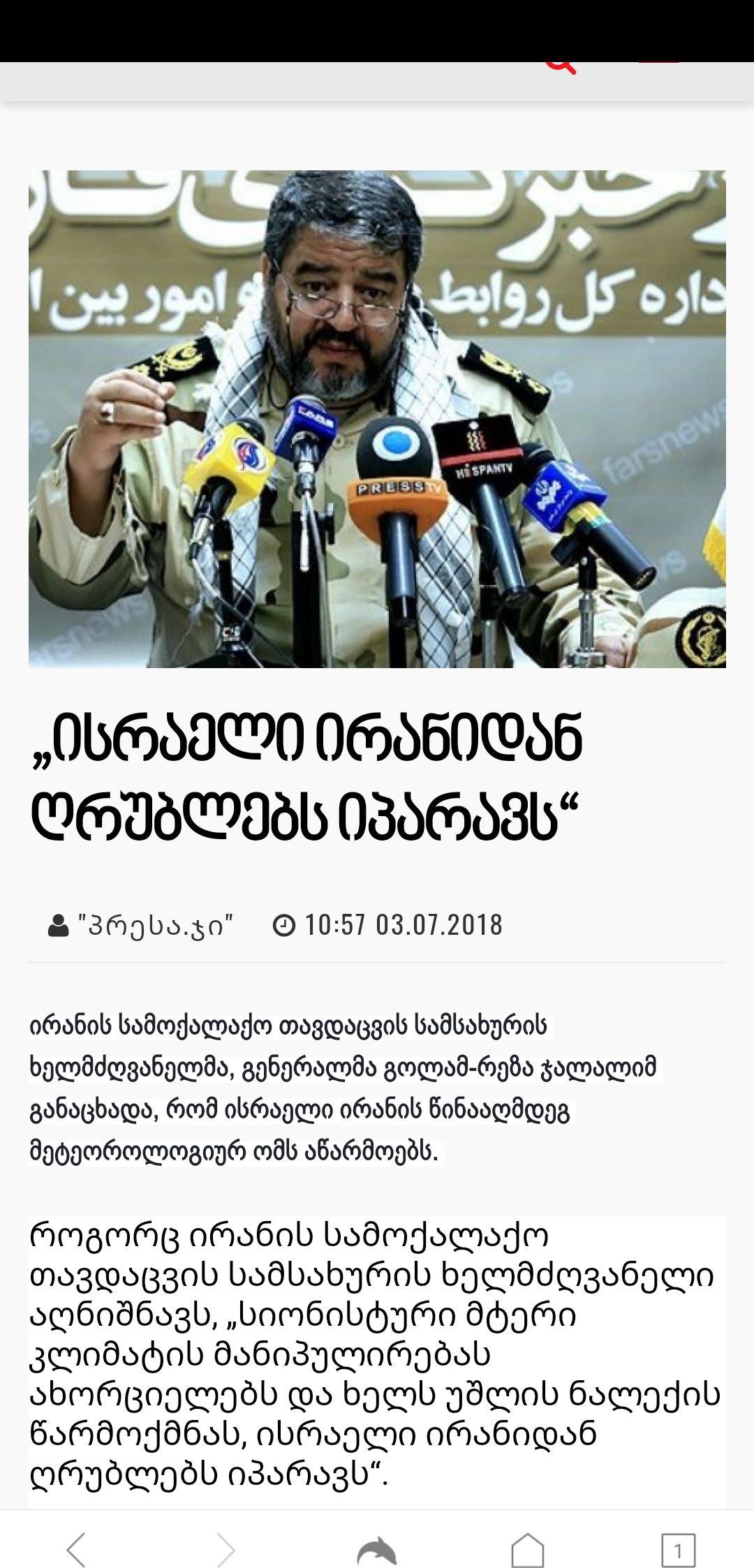Screen dimensions: 754x1568
Task: Go forward to the next page
Action: (226, 1532)
